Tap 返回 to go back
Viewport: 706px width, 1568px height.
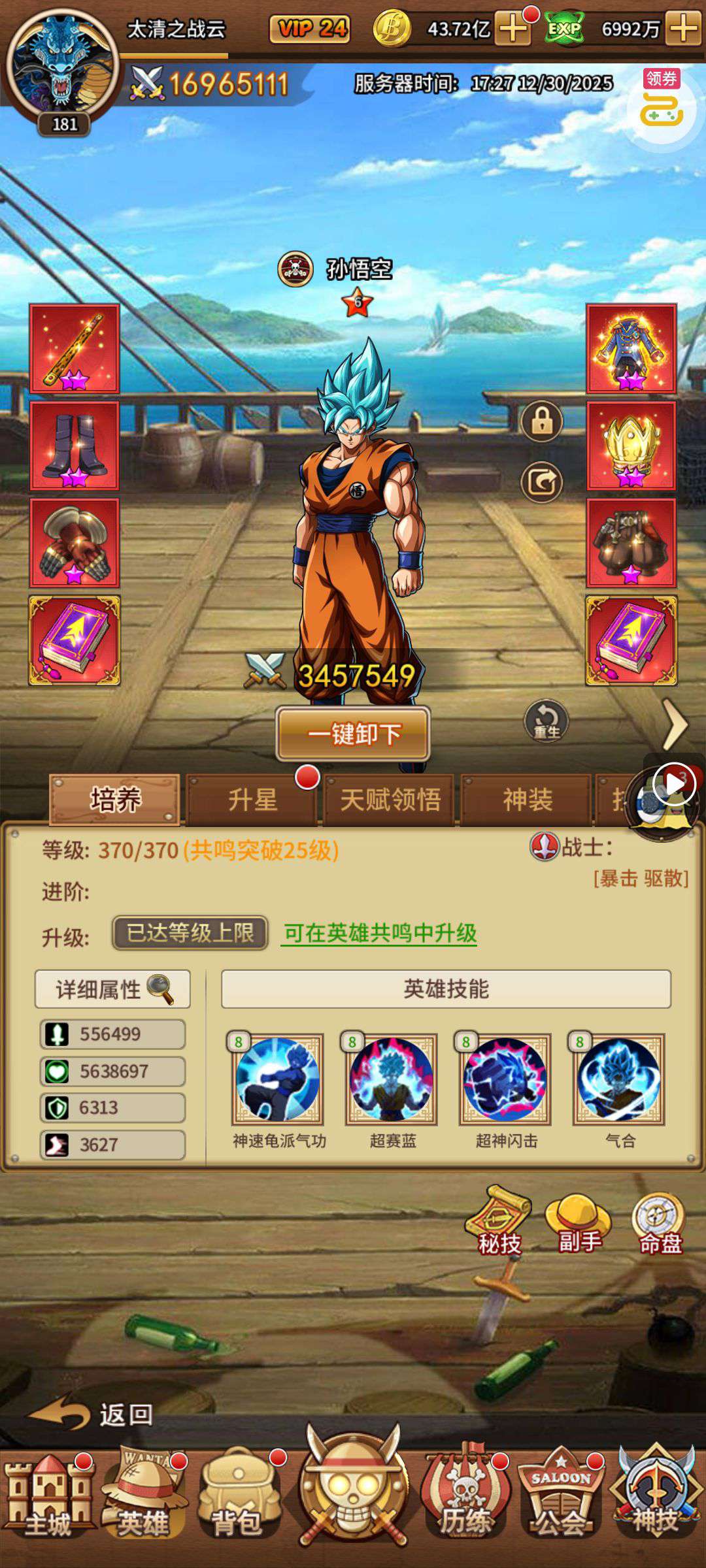click(92, 1414)
